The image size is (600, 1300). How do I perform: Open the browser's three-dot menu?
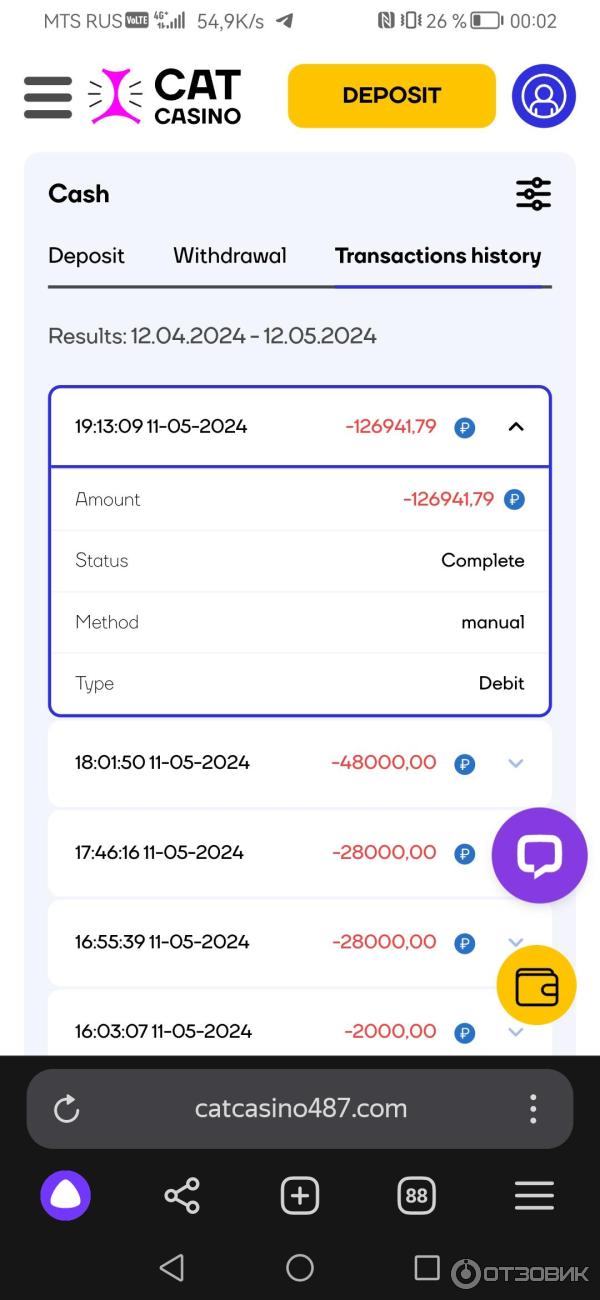[533, 1109]
